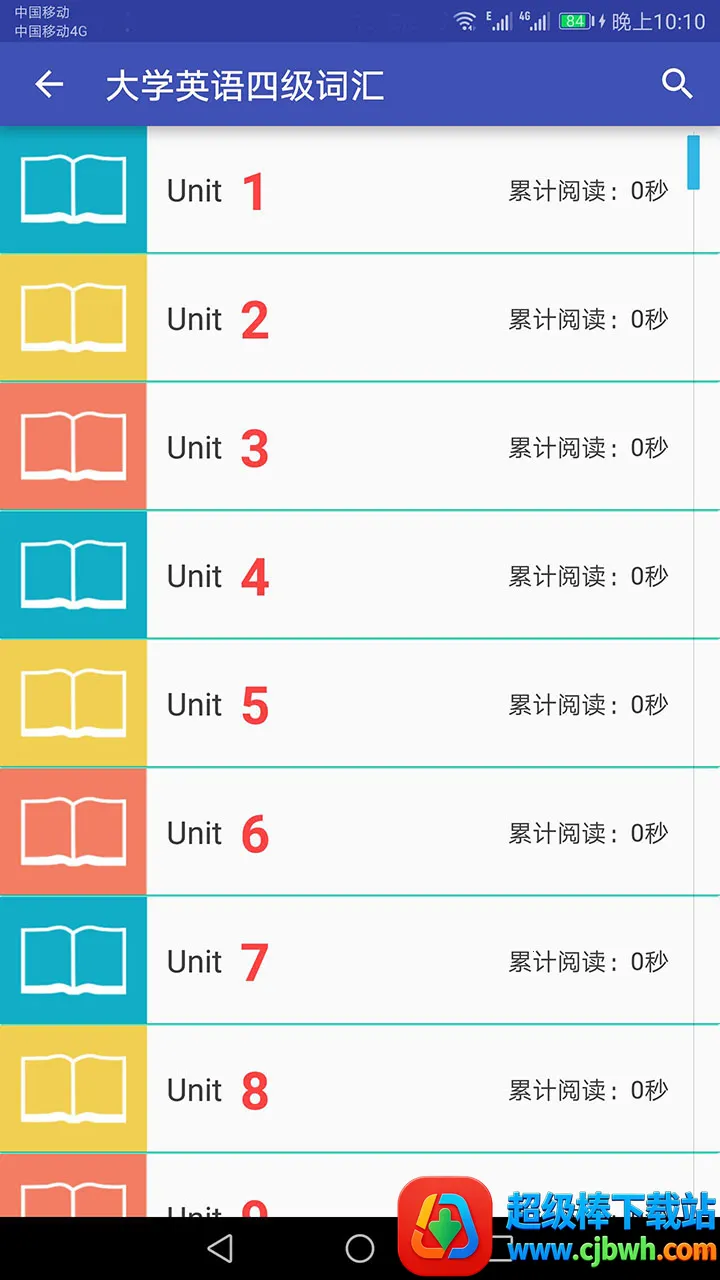Tap the system back button
Screen dimensions: 720x1280
(220, 1248)
